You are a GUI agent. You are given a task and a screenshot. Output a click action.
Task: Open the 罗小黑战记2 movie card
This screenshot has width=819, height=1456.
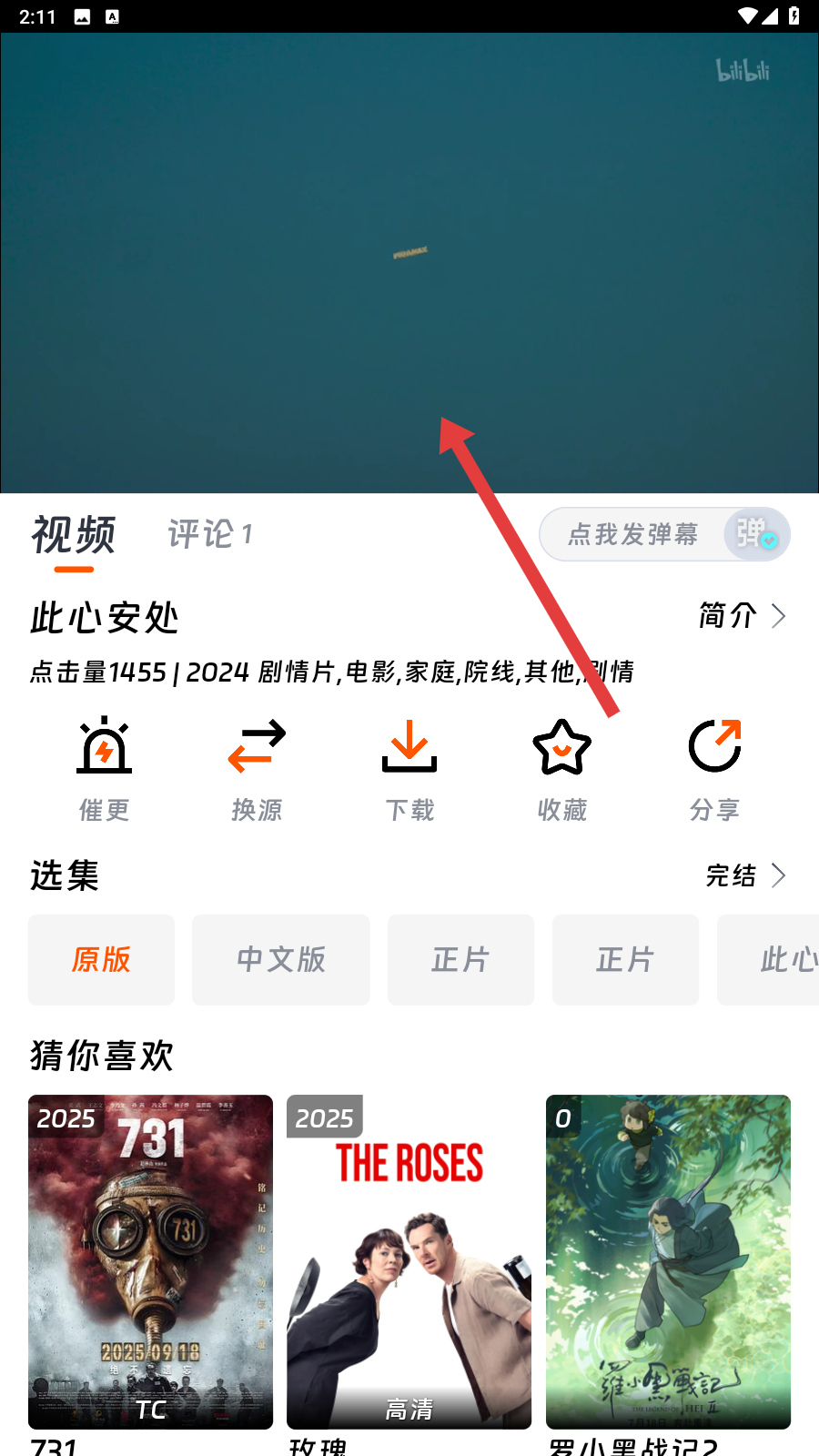(668, 1261)
